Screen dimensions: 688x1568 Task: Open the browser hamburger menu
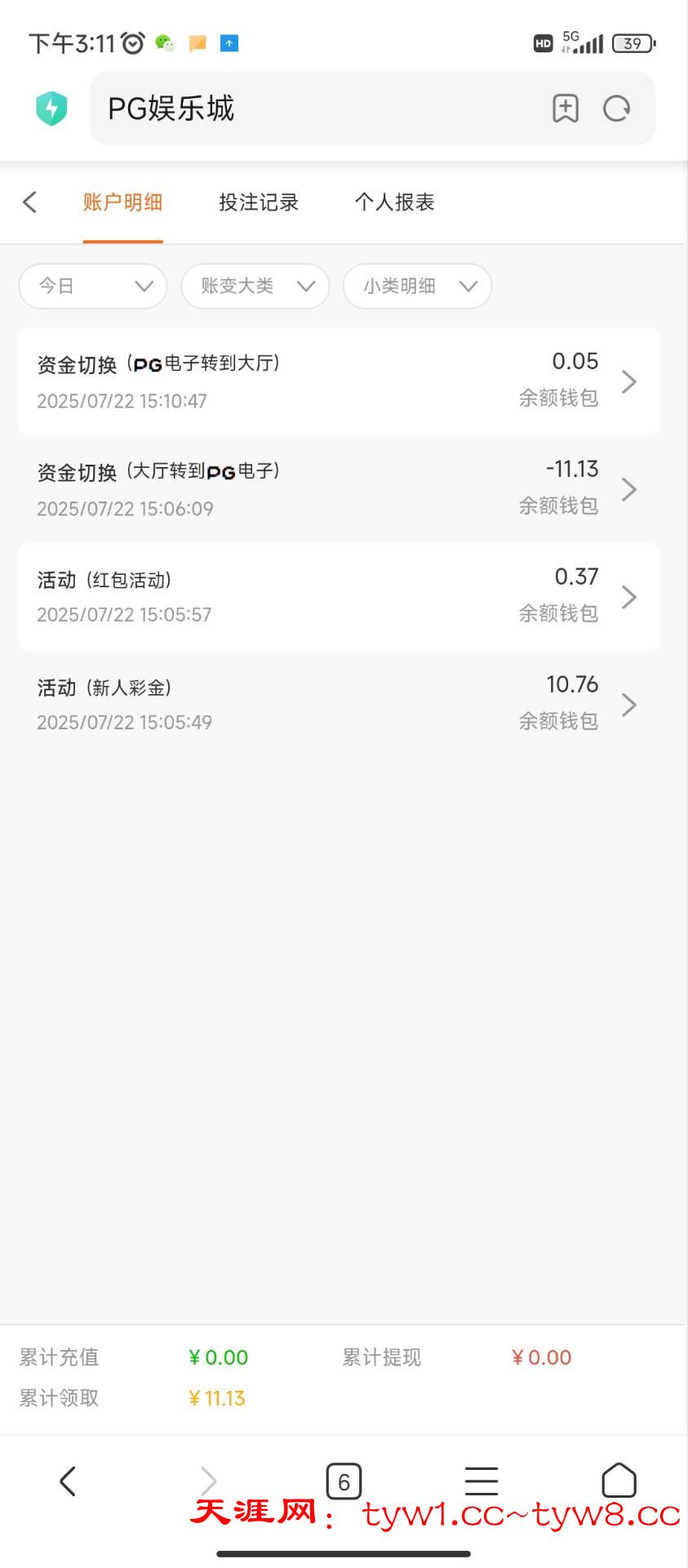click(x=482, y=1481)
